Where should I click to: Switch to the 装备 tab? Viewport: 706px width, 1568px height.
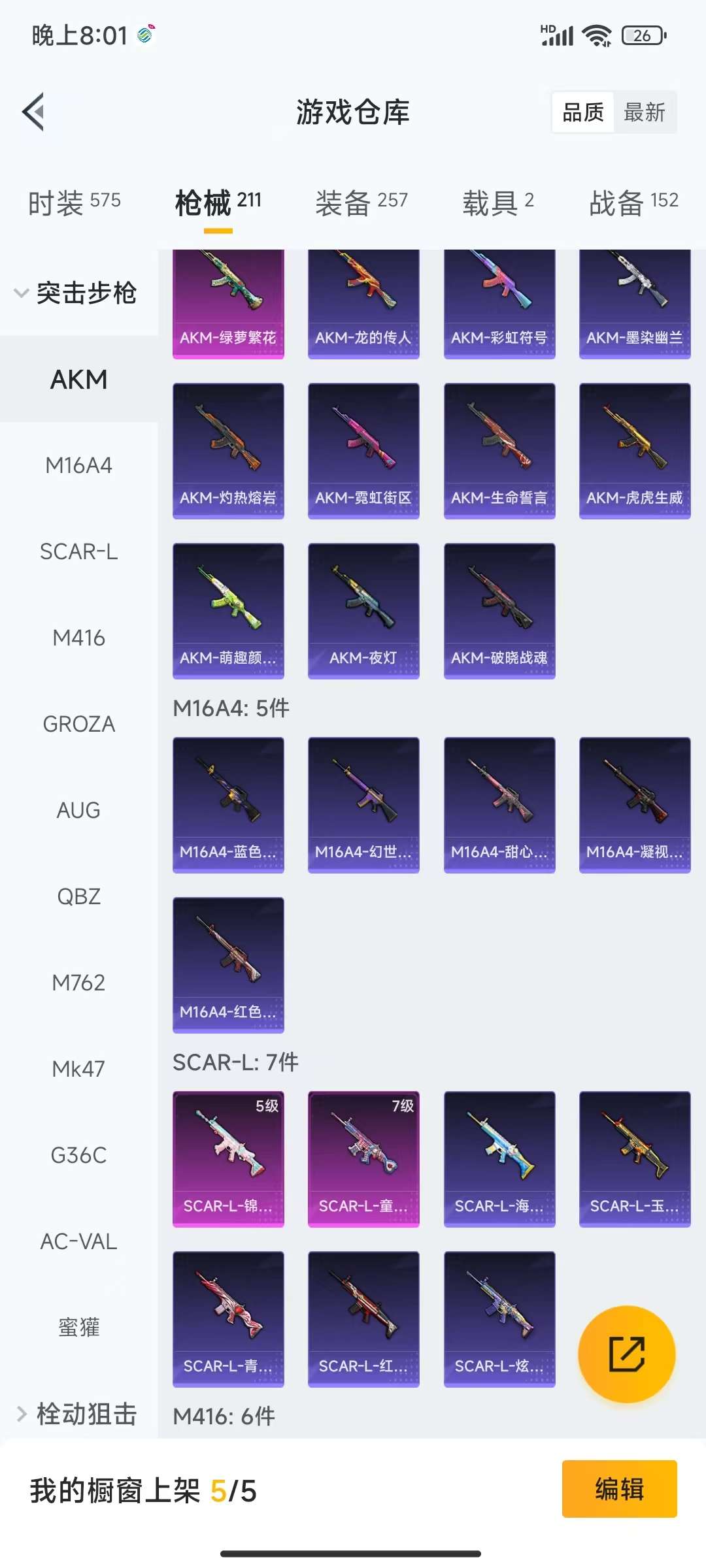tap(361, 203)
